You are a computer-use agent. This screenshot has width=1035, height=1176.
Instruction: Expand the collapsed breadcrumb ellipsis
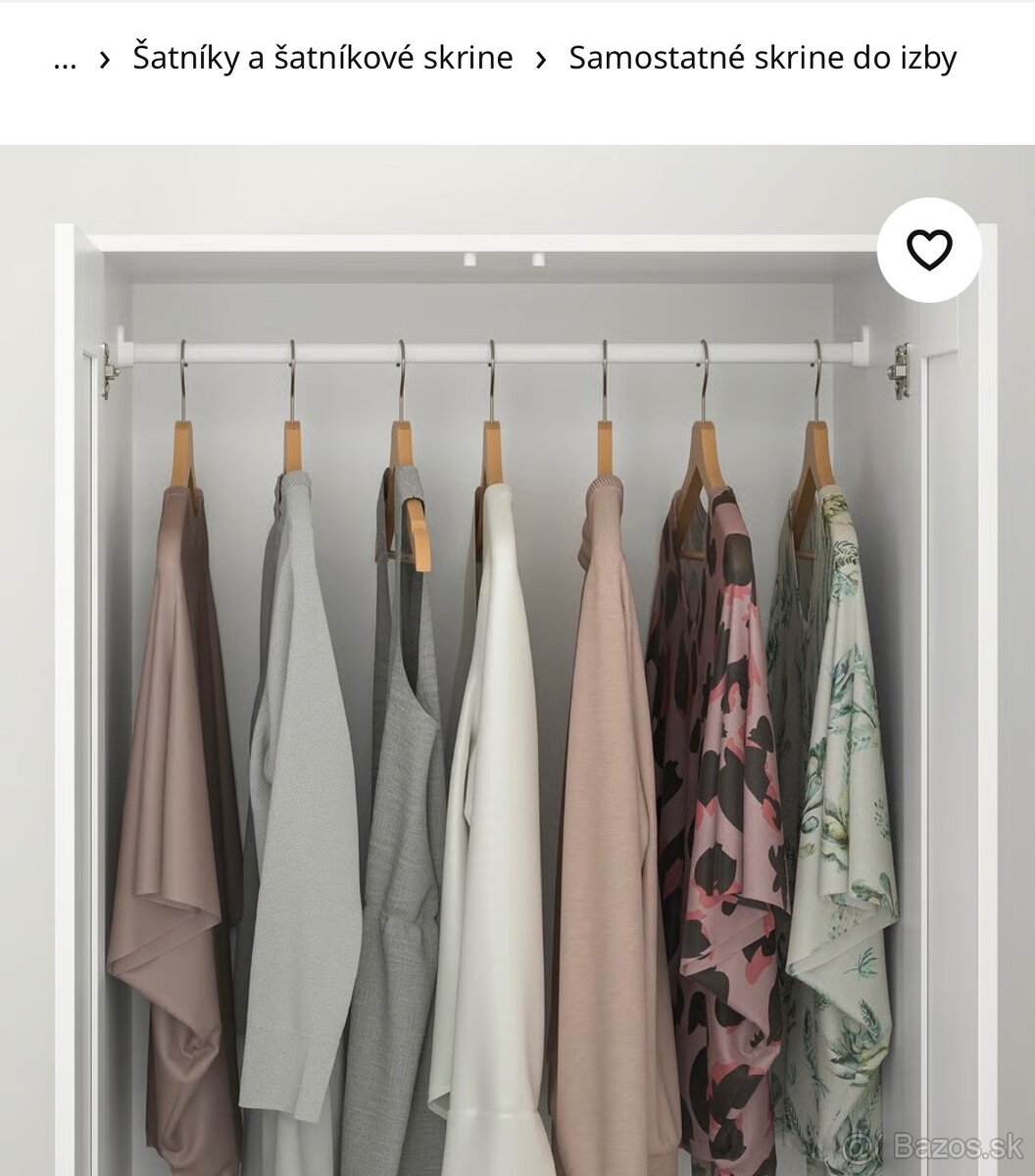65,59
